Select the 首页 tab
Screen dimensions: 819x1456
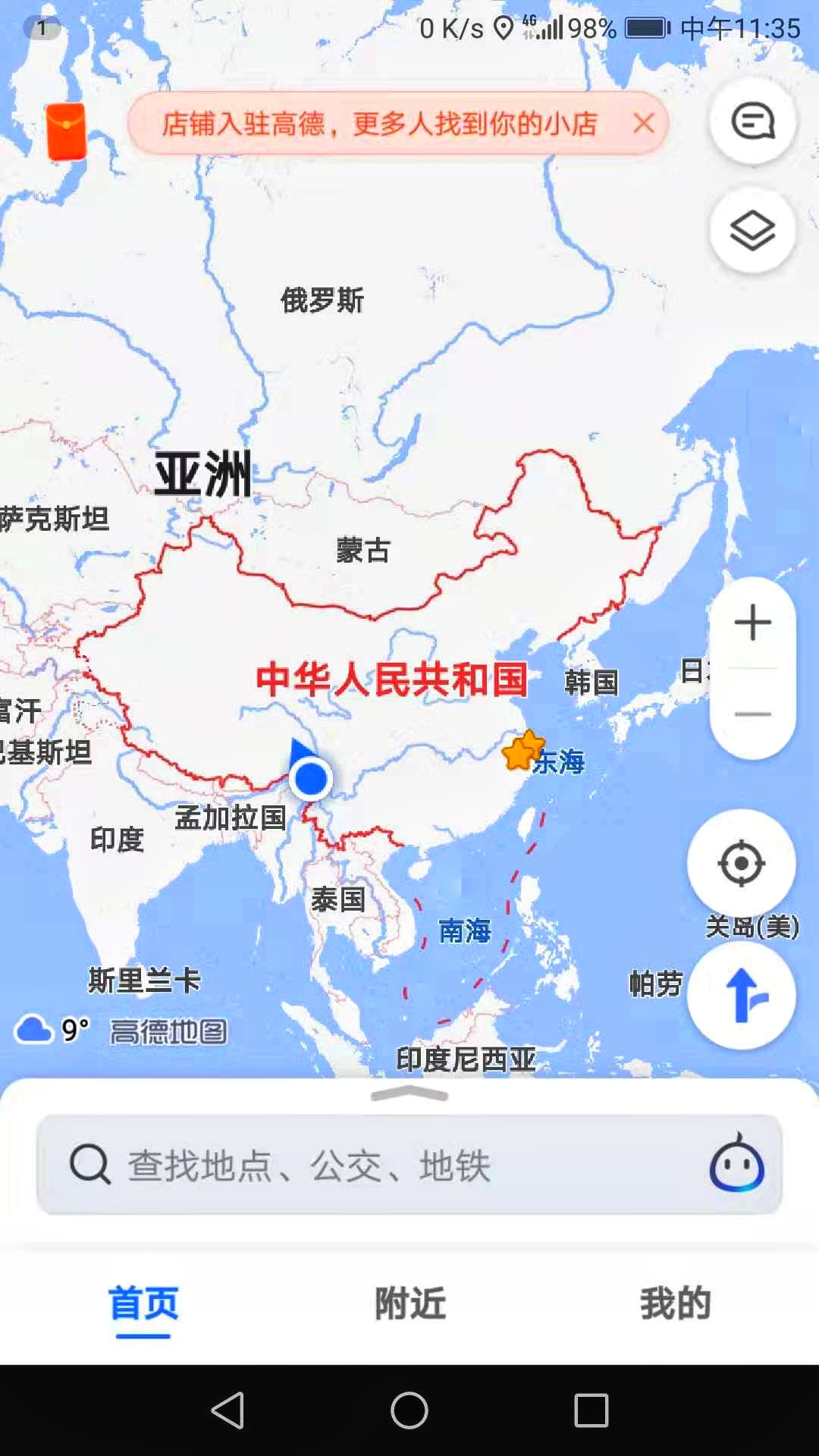click(143, 1304)
